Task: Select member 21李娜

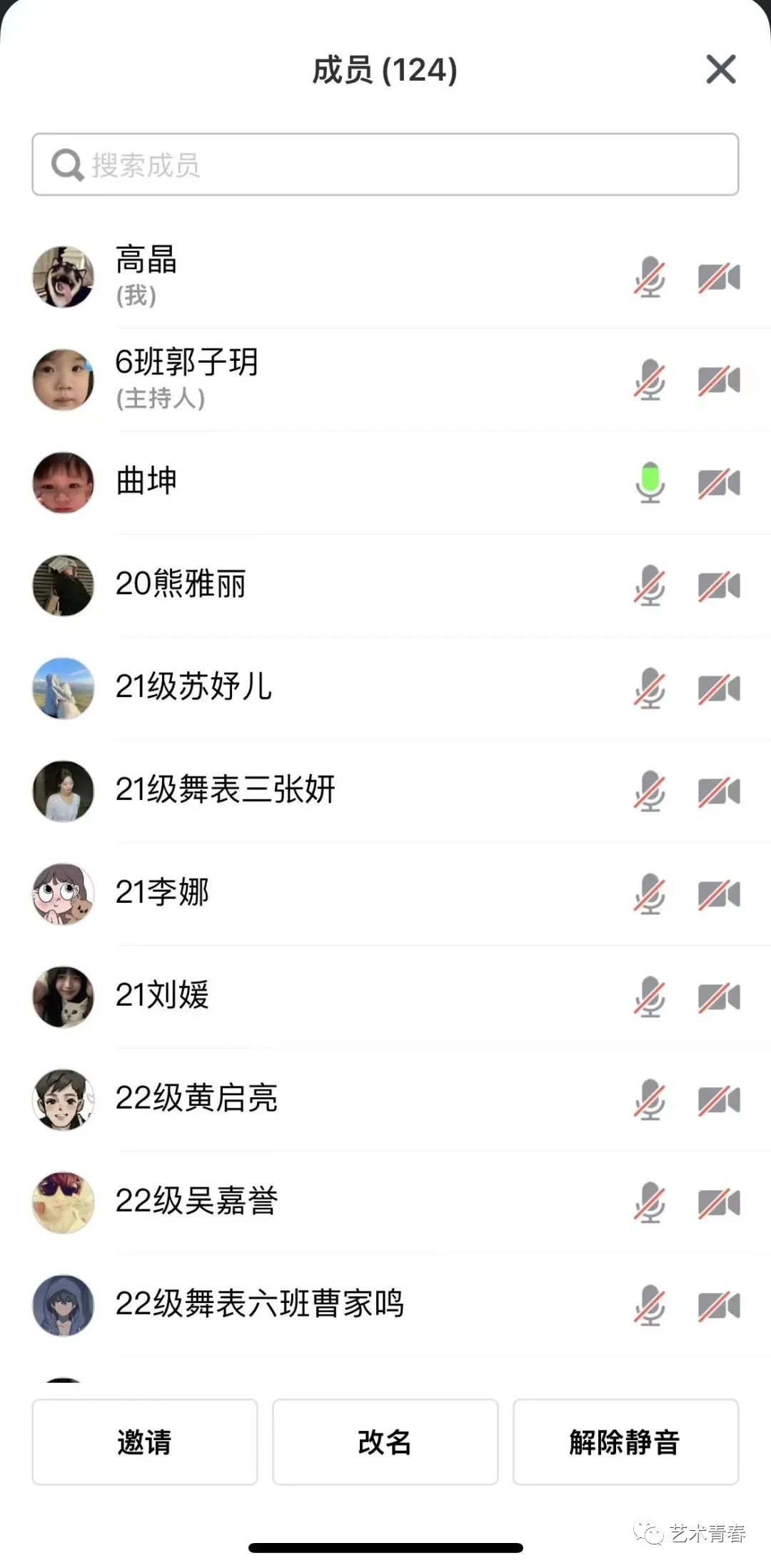Action: pos(286,893)
